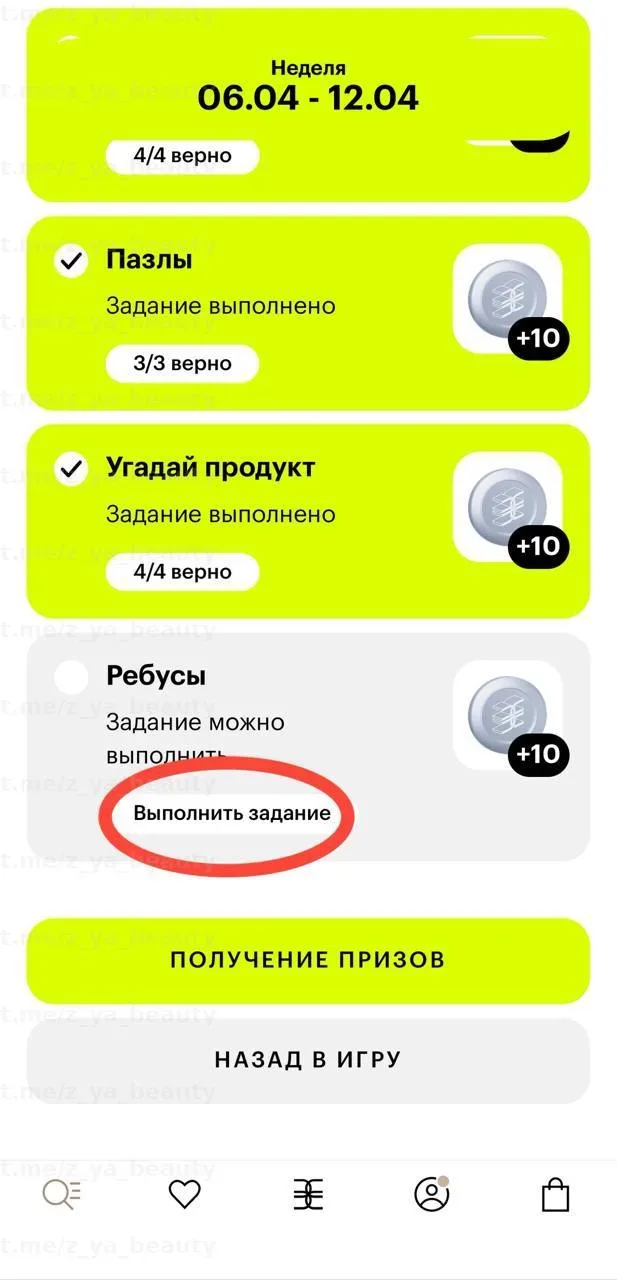617x1280 pixels.
Task: Switch to the profile tab
Action: (x=432, y=1194)
